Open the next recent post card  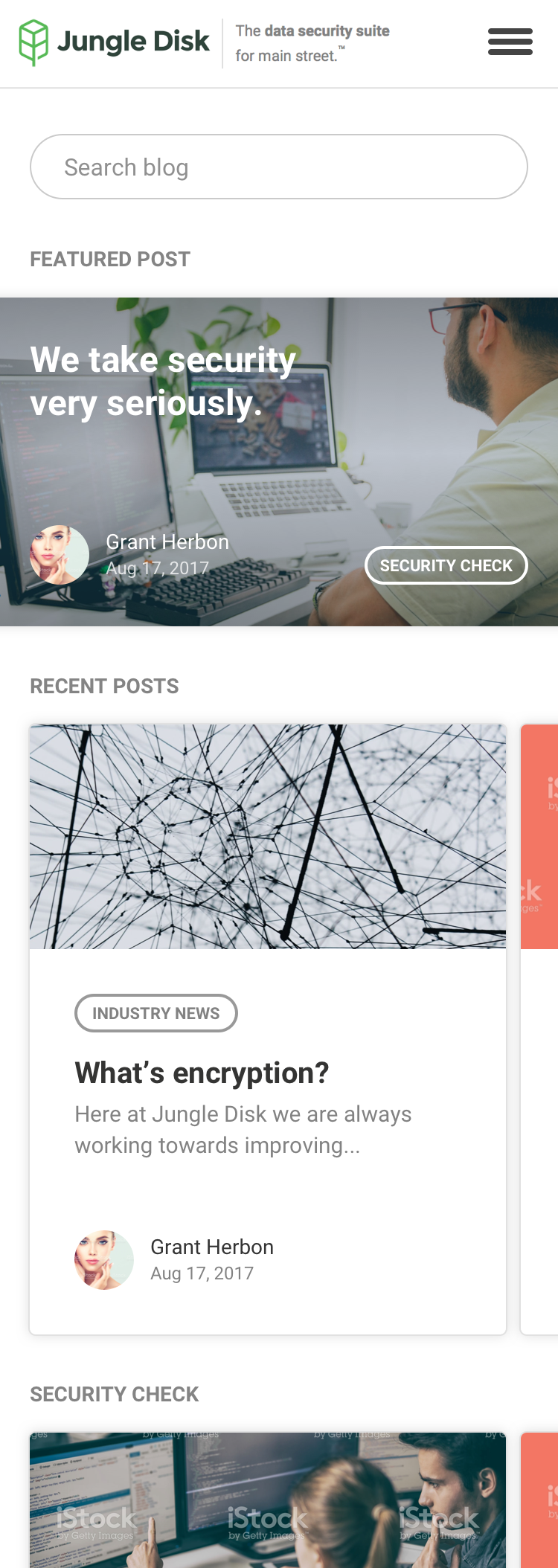(x=540, y=1026)
